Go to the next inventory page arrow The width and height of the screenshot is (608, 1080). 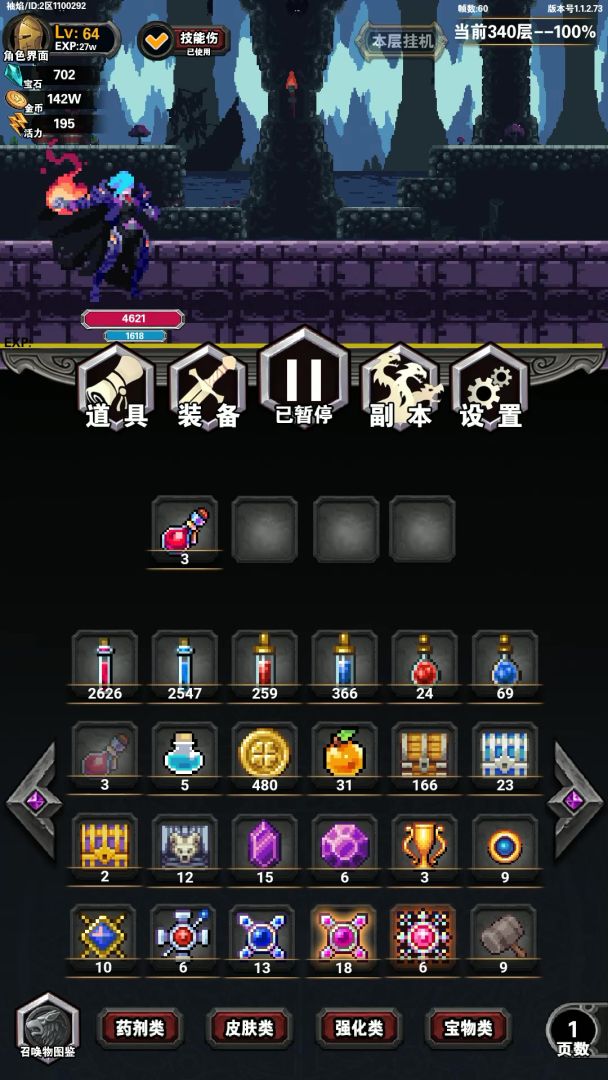click(573, 800)
